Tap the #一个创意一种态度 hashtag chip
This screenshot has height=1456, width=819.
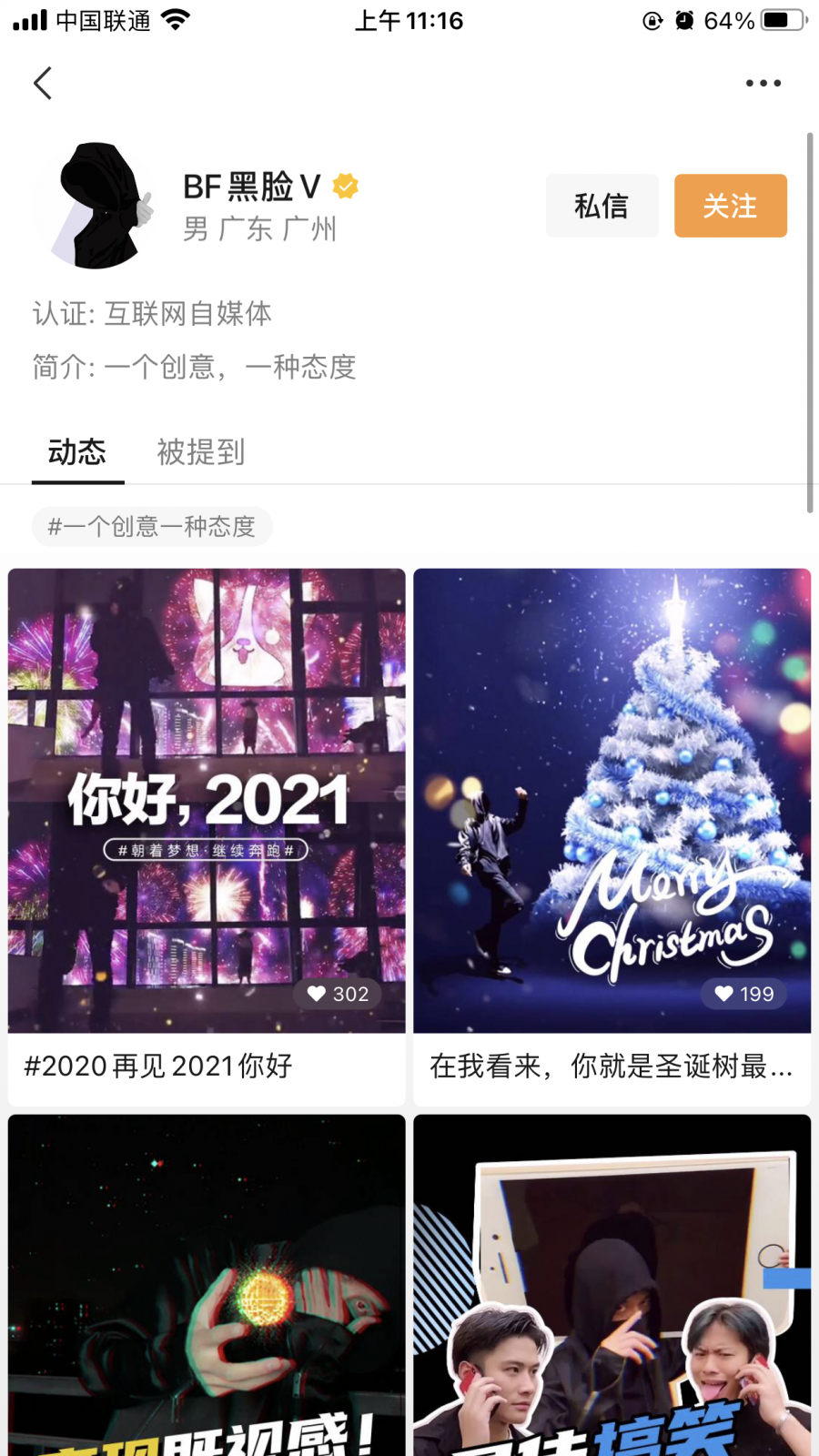click(152, 527)
